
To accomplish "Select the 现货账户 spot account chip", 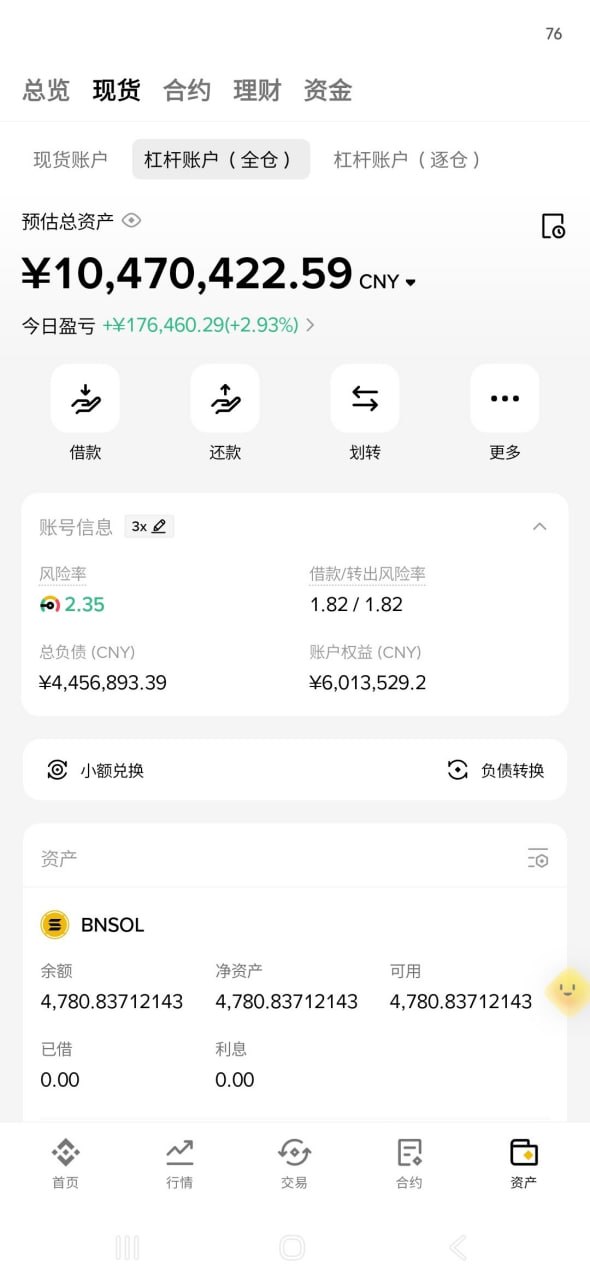I will point(70,159).
